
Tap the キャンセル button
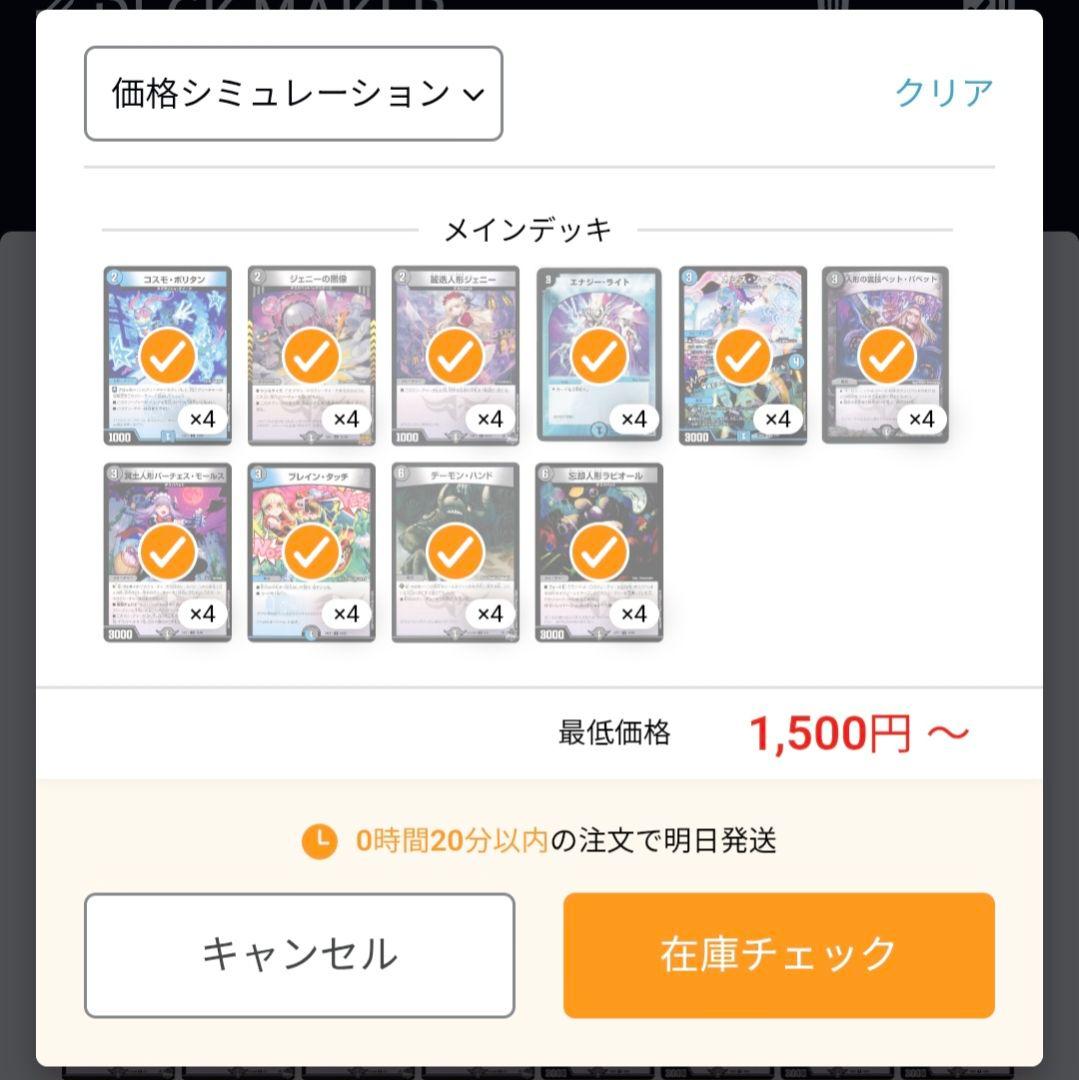pyautogui.click(x=299, y=955)
